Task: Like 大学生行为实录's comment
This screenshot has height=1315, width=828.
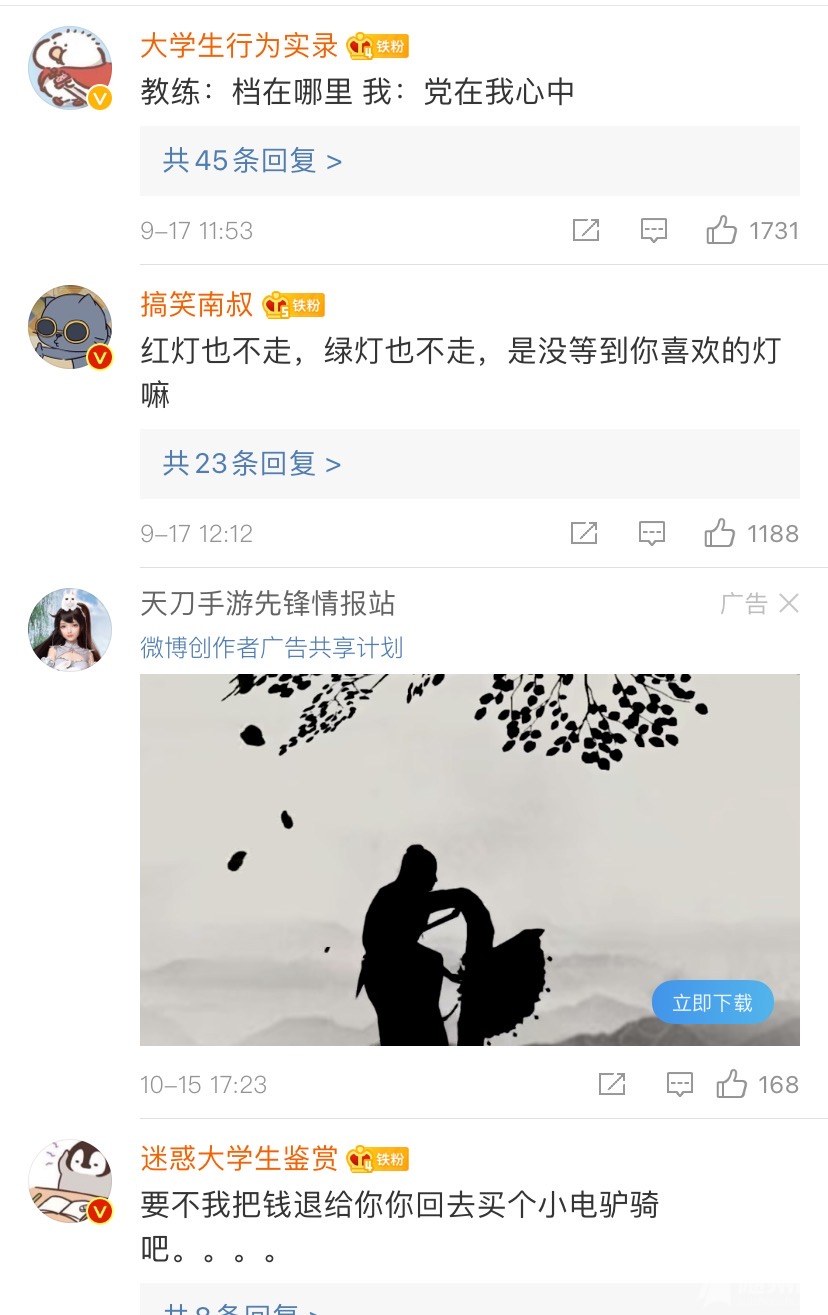Action: pos(722,231)
